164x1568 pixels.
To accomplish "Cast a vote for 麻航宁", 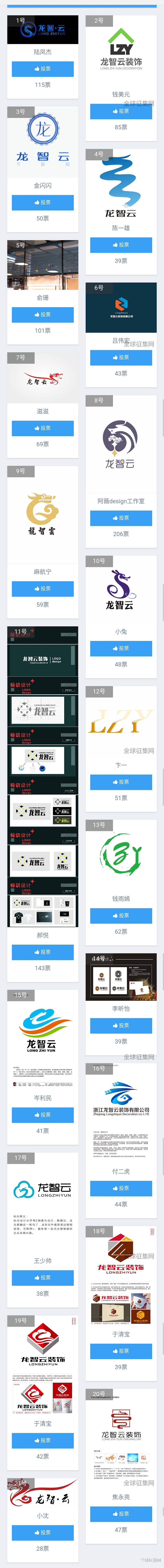I will click(x=42, y=589).
